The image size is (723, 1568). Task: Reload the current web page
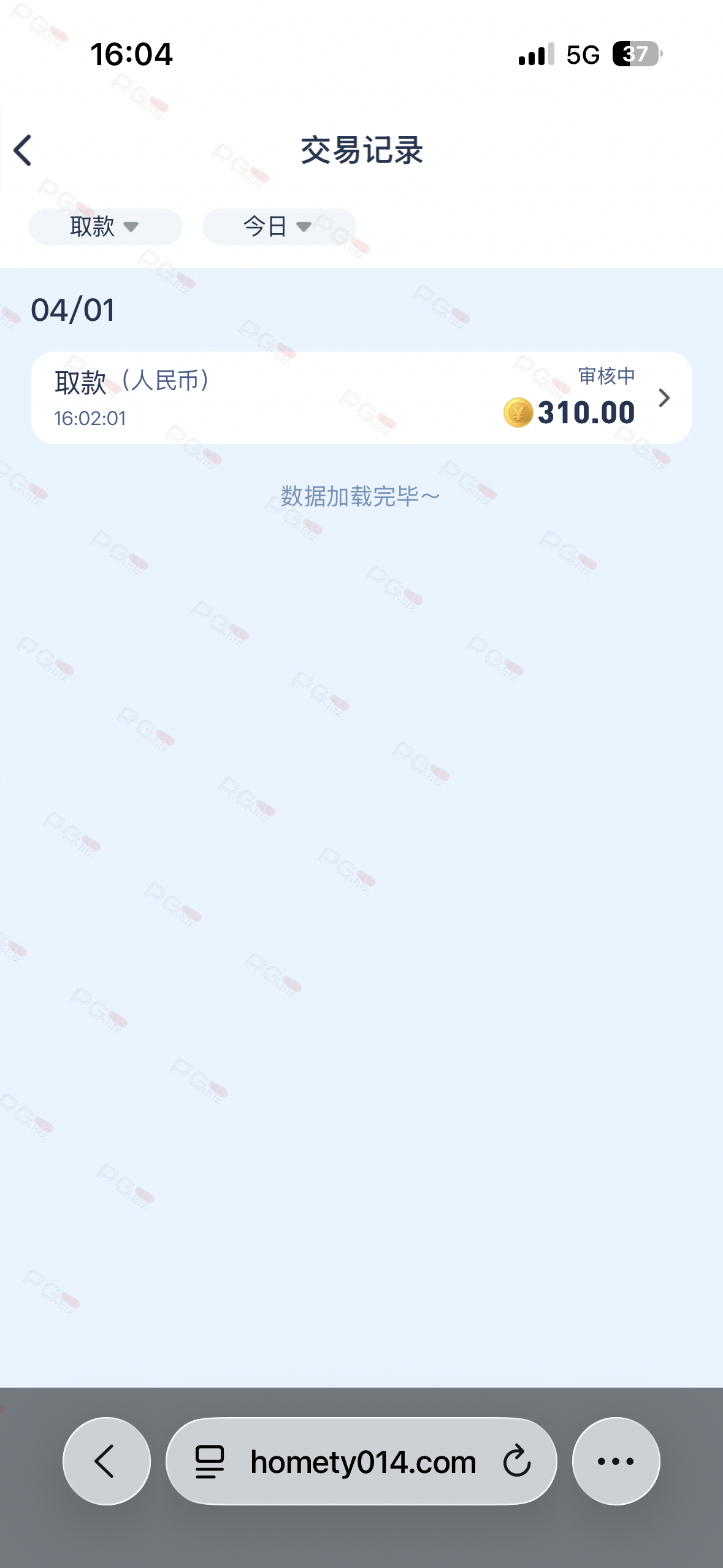516,1461
